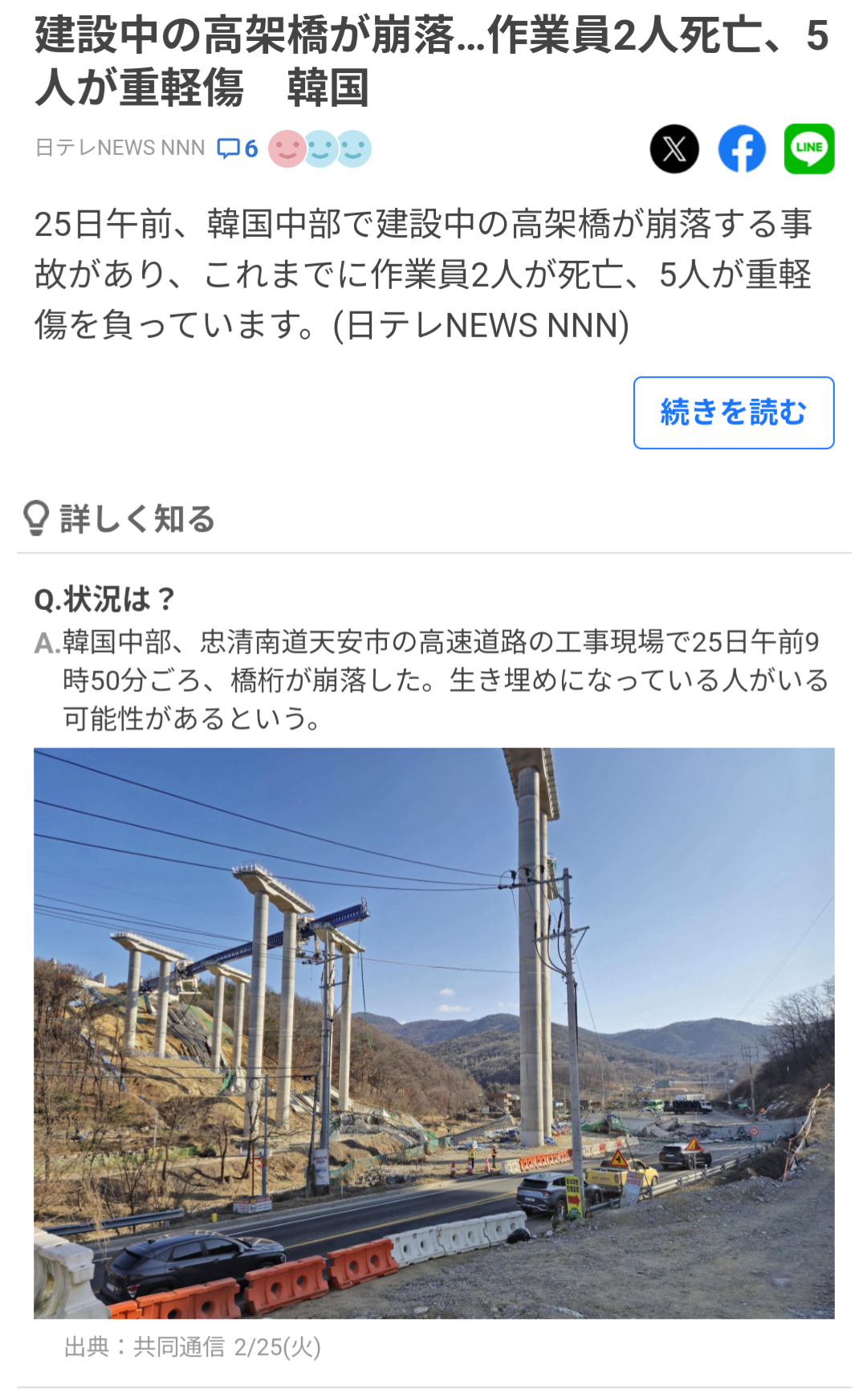Share the article on X
This screenshot has height=1400, width=867.
[x=674, y=149]
